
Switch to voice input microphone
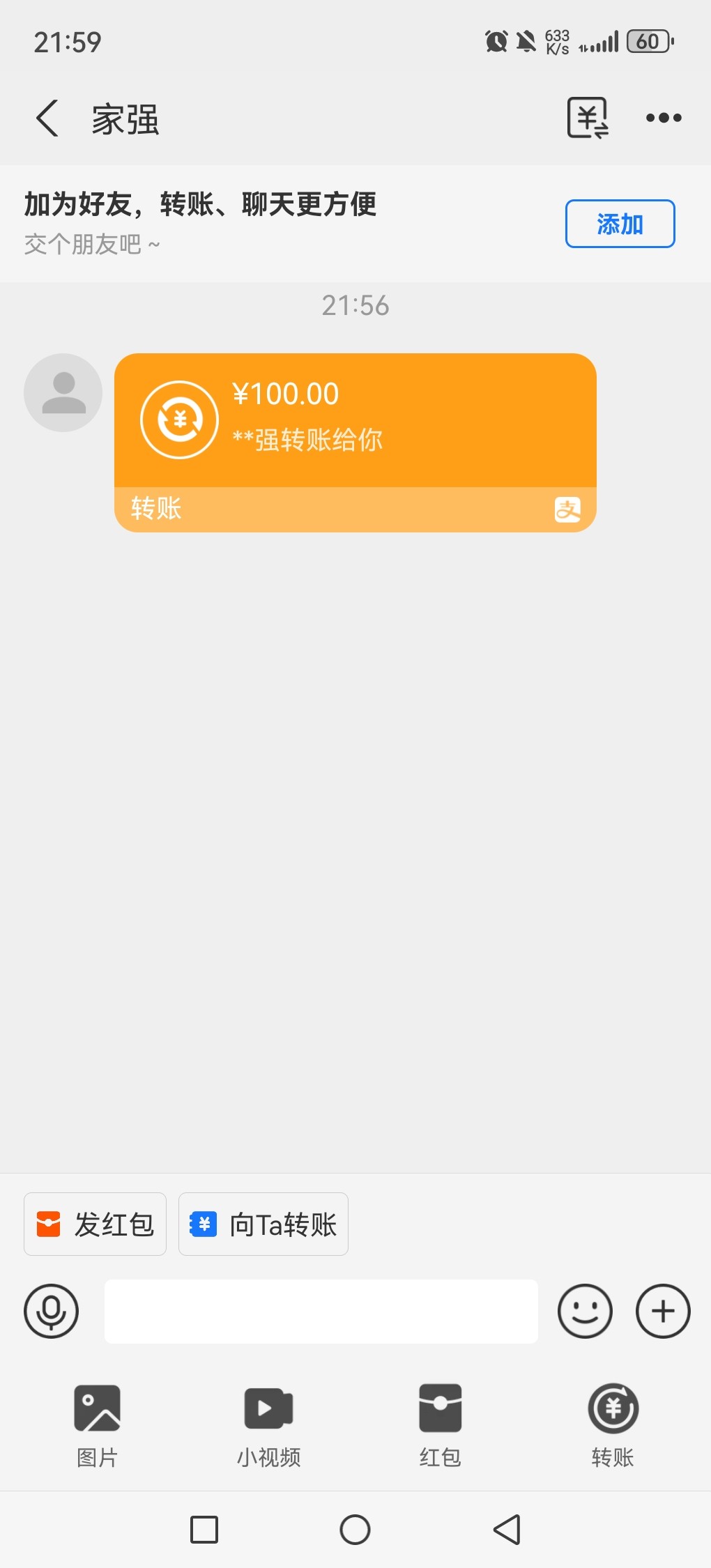[x=52, y=1311]
